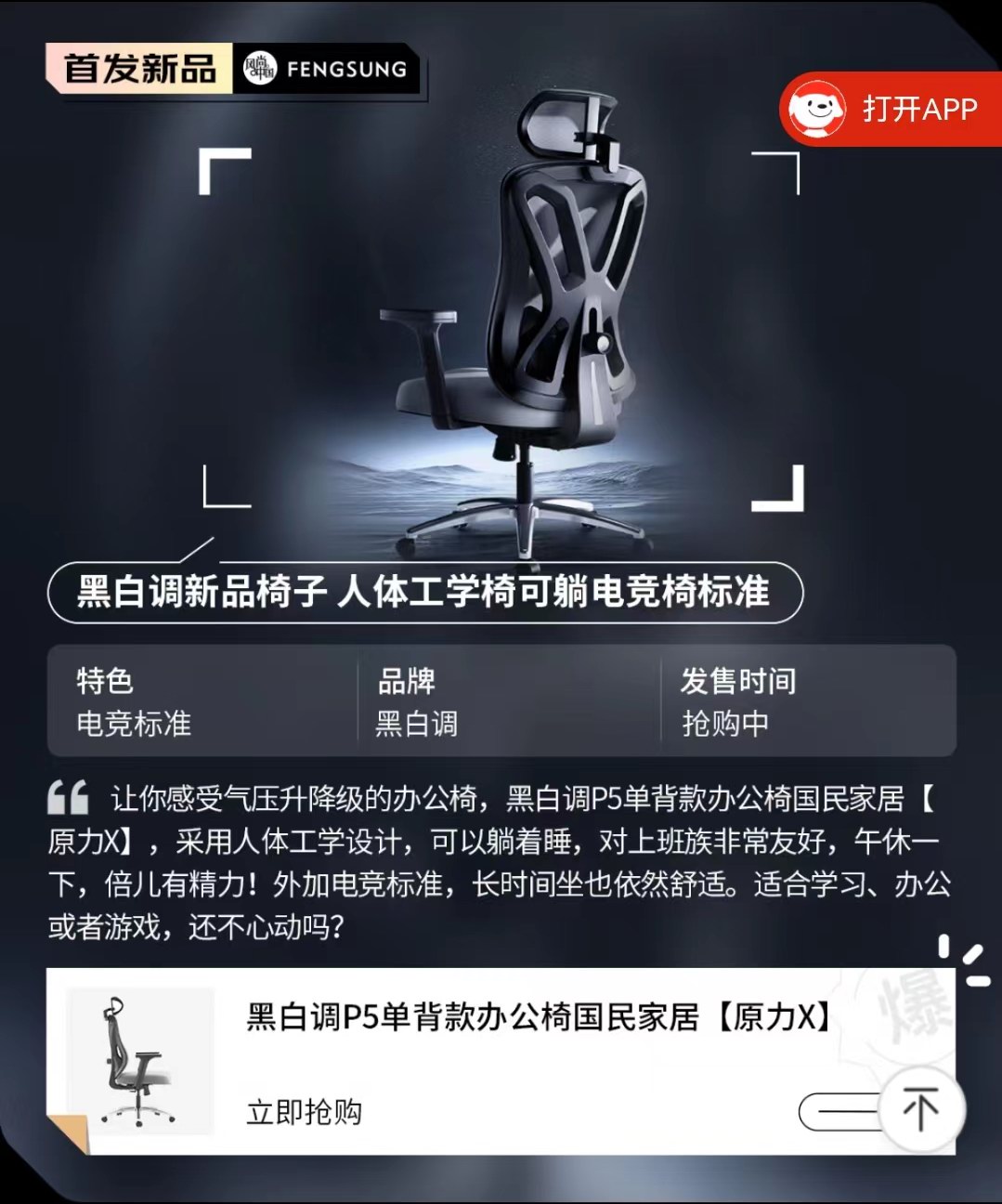Open the 黑白调P5单背款办公椅 product card
The height and width of the screenshot is (1204, 1002).
[x=539, y=1018]
